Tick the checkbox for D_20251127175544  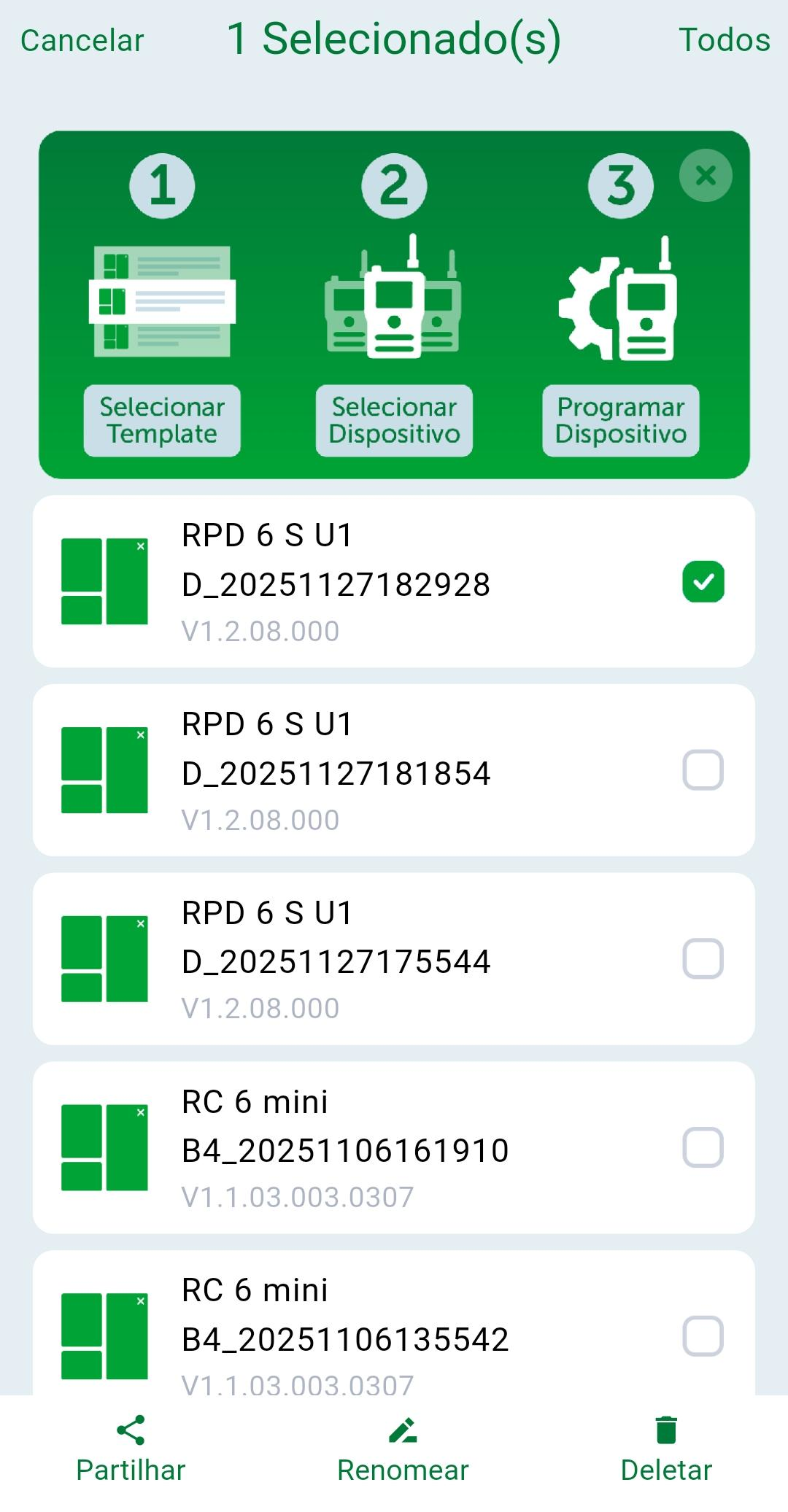pos(703,958)
